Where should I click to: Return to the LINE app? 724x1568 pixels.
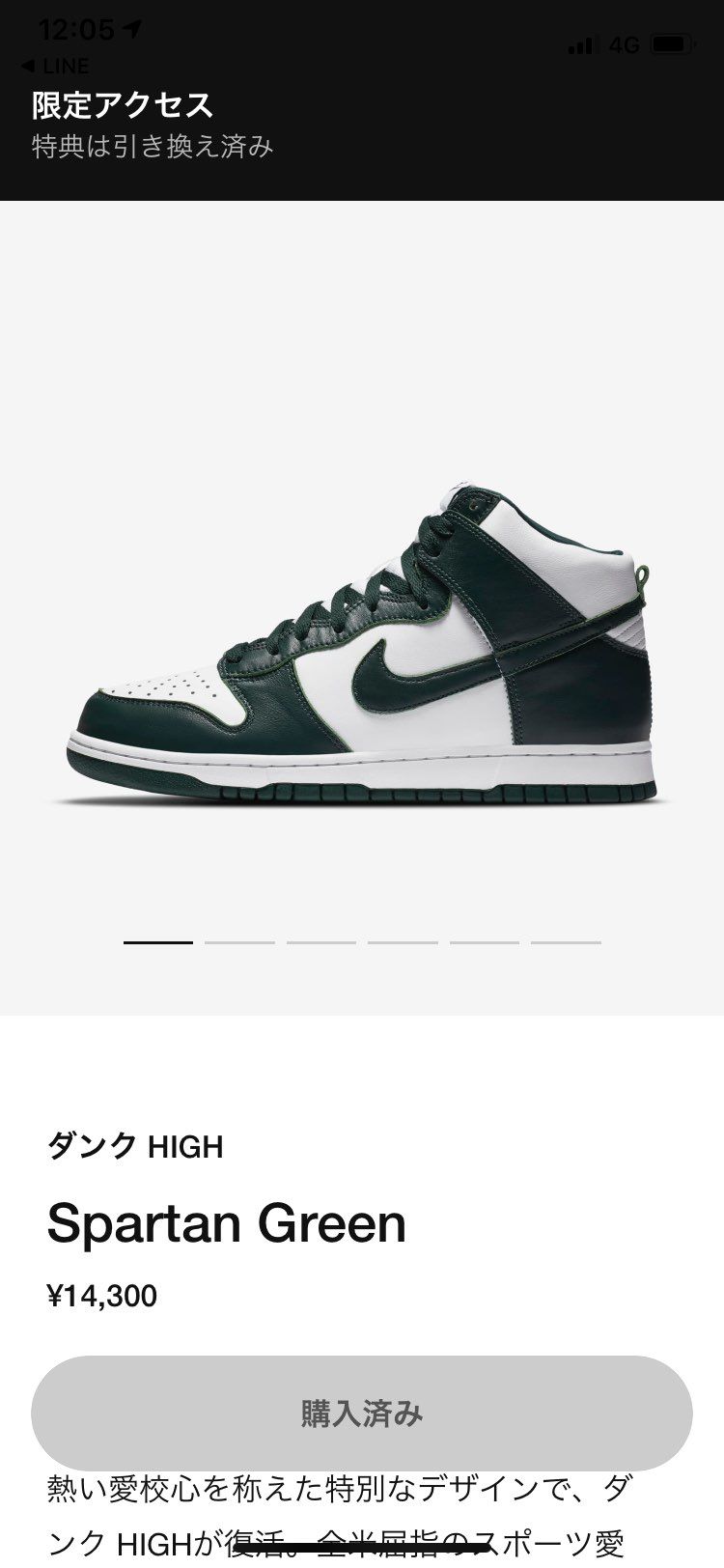(x=56, y=67)
